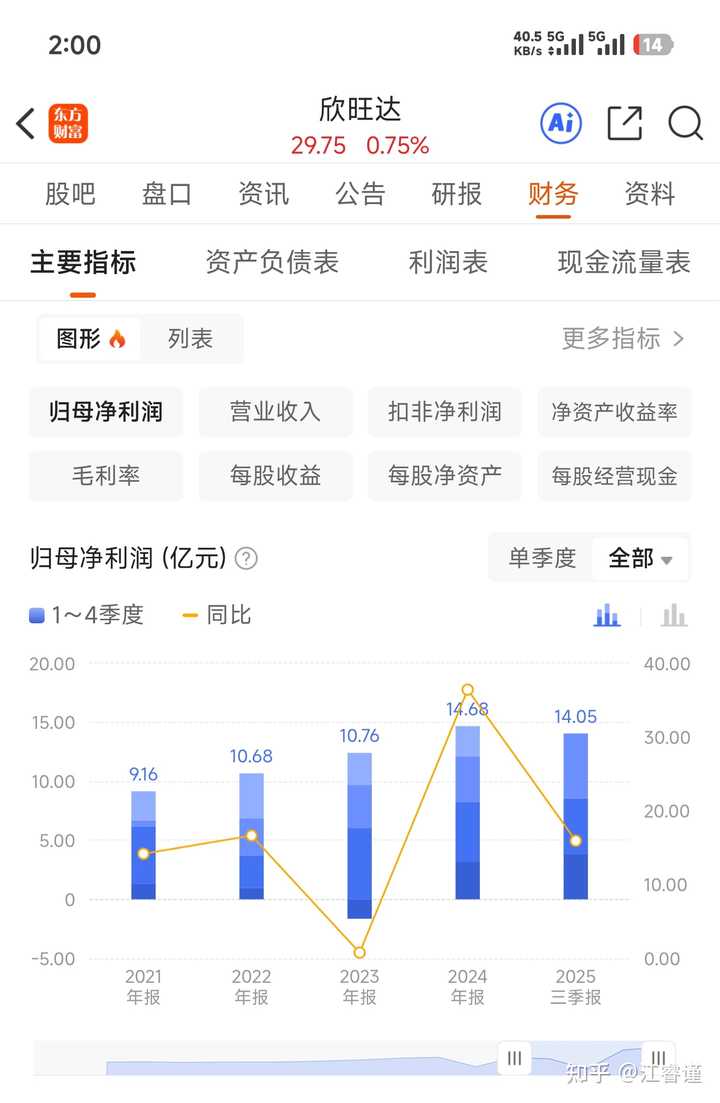Open the 资料 tab
The height and width of the screenshot is (1103, 720).
click(x=650, y=193)
